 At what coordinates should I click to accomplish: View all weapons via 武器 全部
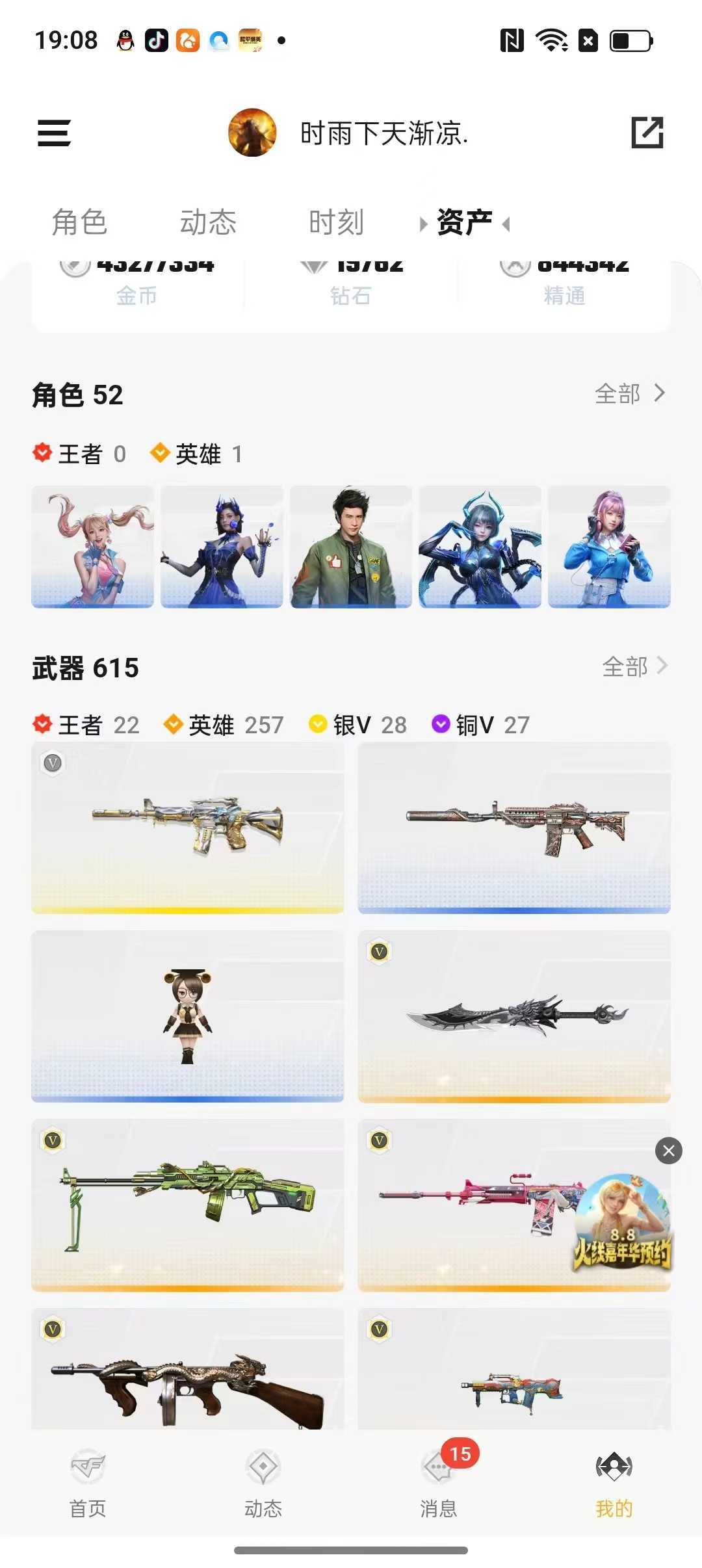click(634, 666)
